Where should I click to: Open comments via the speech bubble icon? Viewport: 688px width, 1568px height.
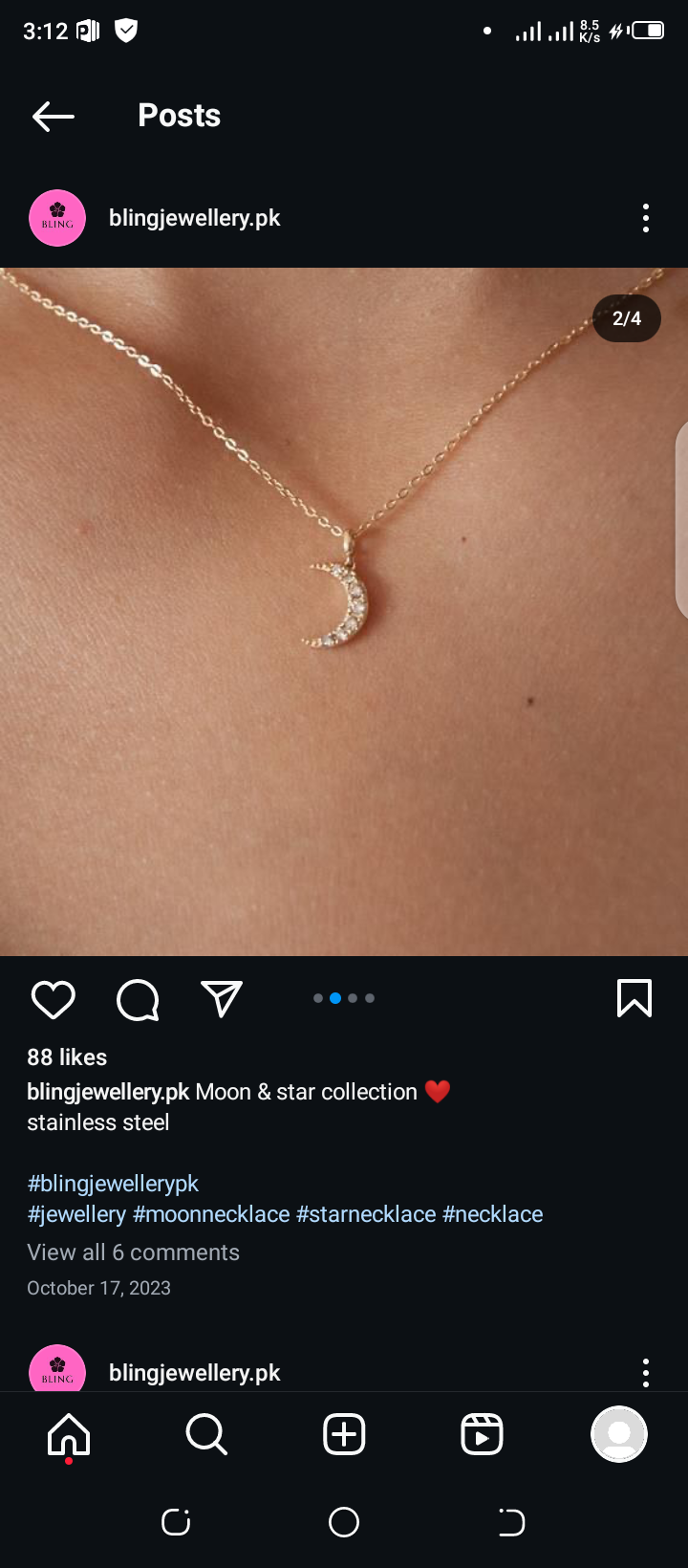(138, 1000)
